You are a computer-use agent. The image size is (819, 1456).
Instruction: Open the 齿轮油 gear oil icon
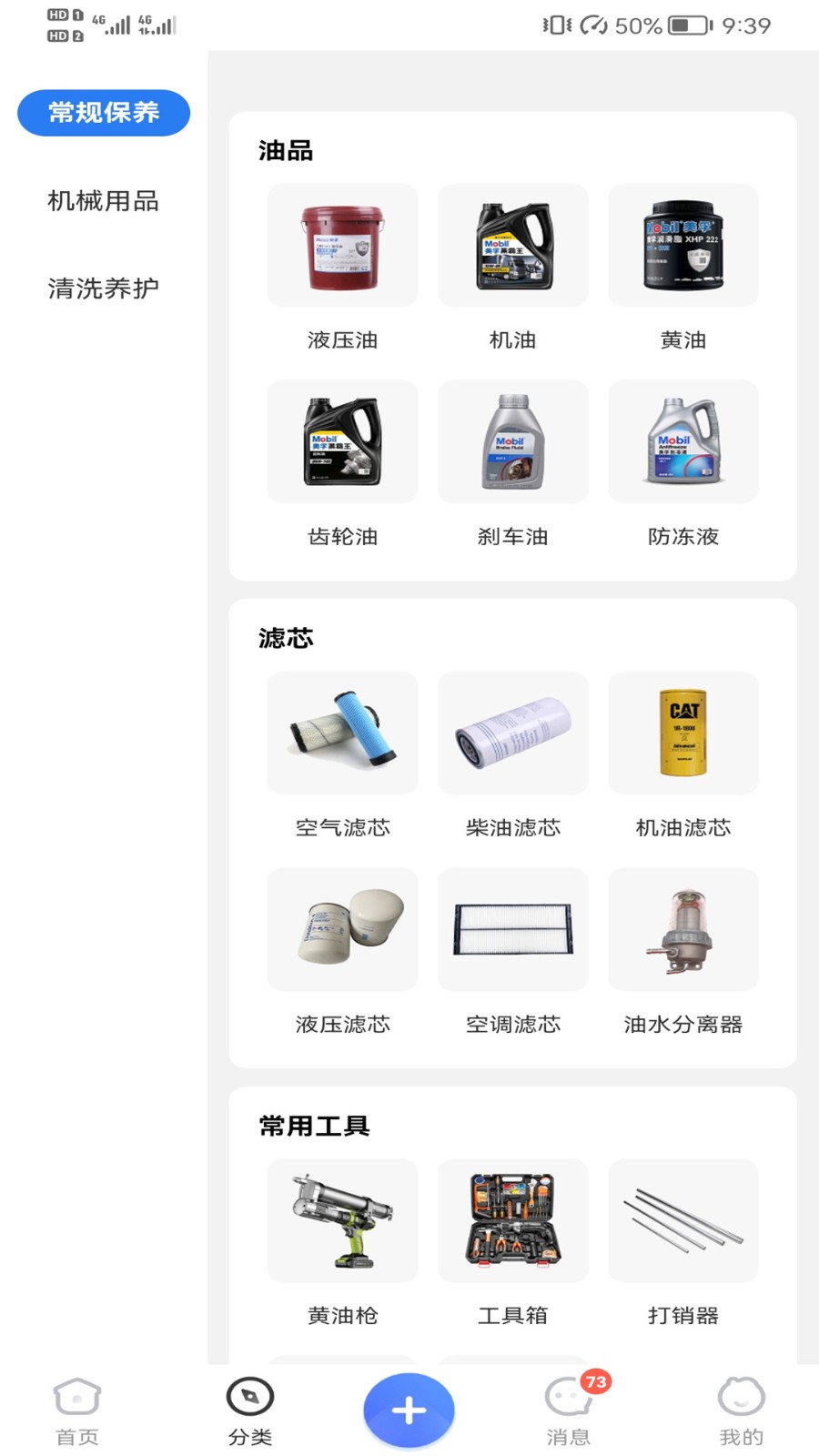pyautogui.click(x=341, y=443)
